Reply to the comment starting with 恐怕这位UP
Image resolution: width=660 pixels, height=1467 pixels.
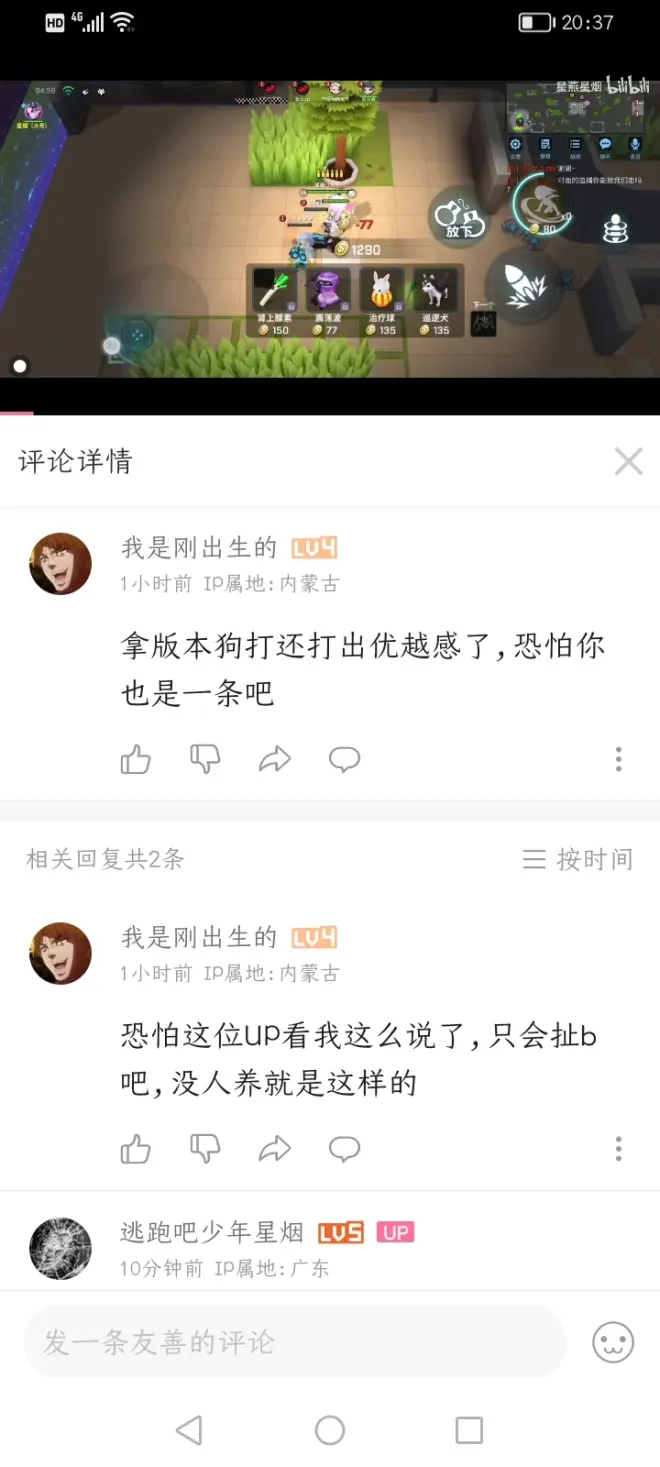click(344, 1150)
